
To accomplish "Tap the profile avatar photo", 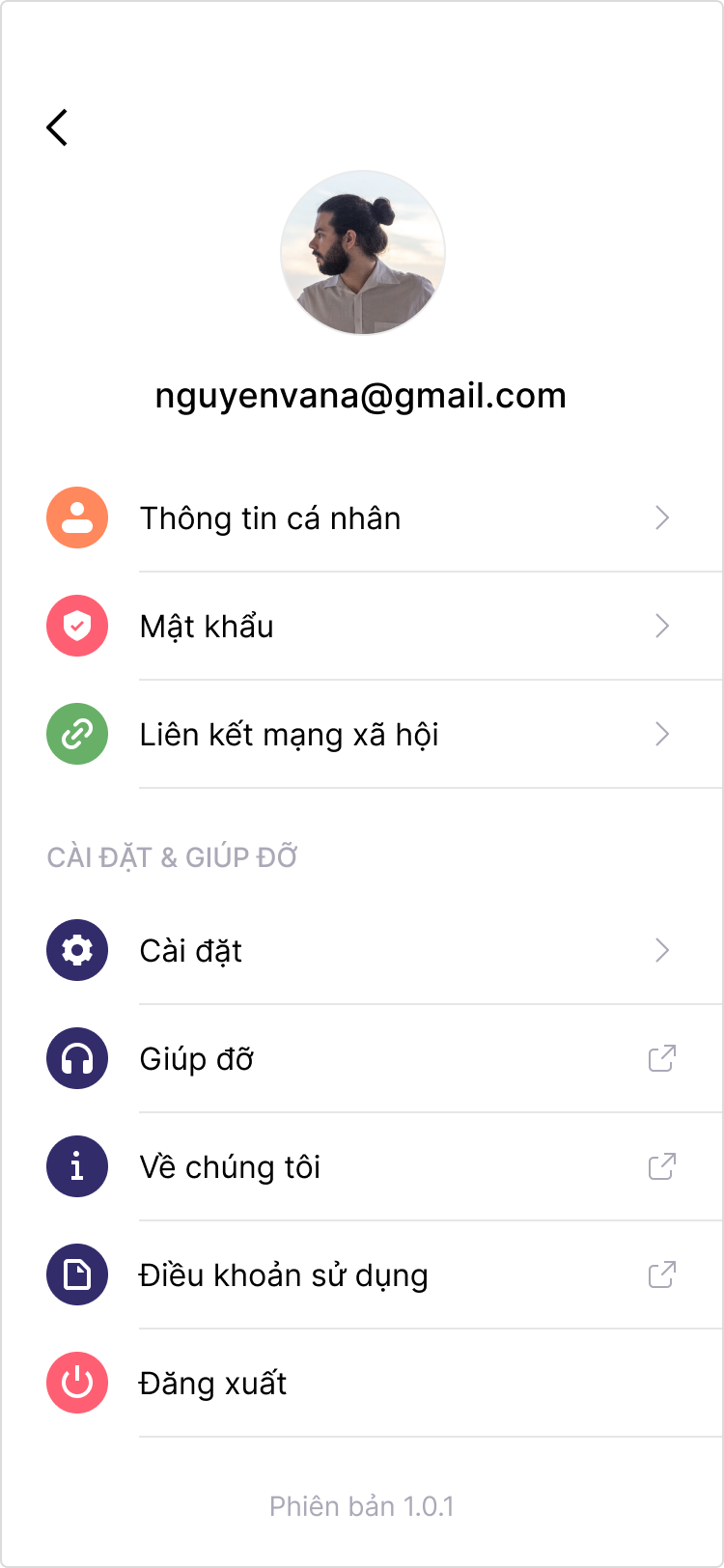I will click(363, 253).
